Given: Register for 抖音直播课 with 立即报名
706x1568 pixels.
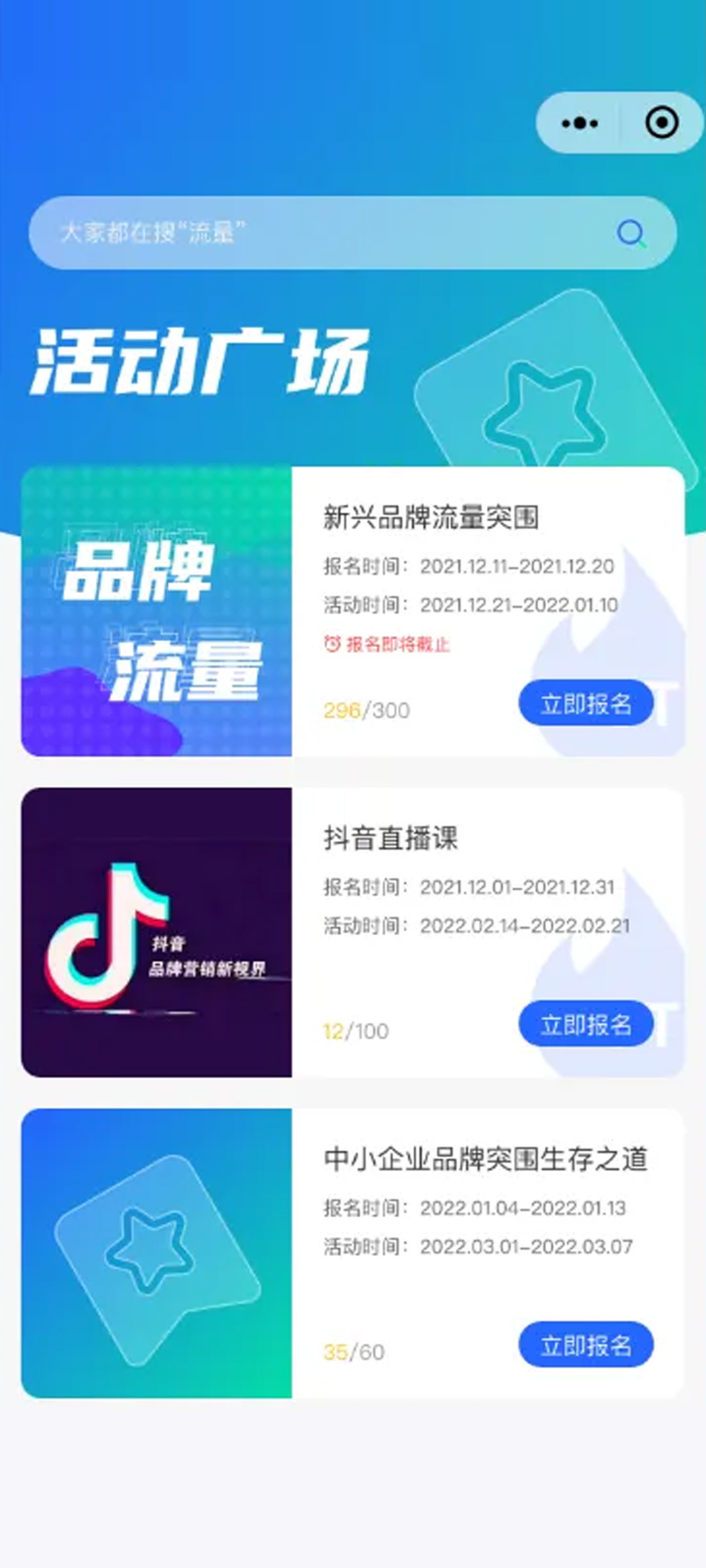Looking at the screenshot, I should (586, 1024).
